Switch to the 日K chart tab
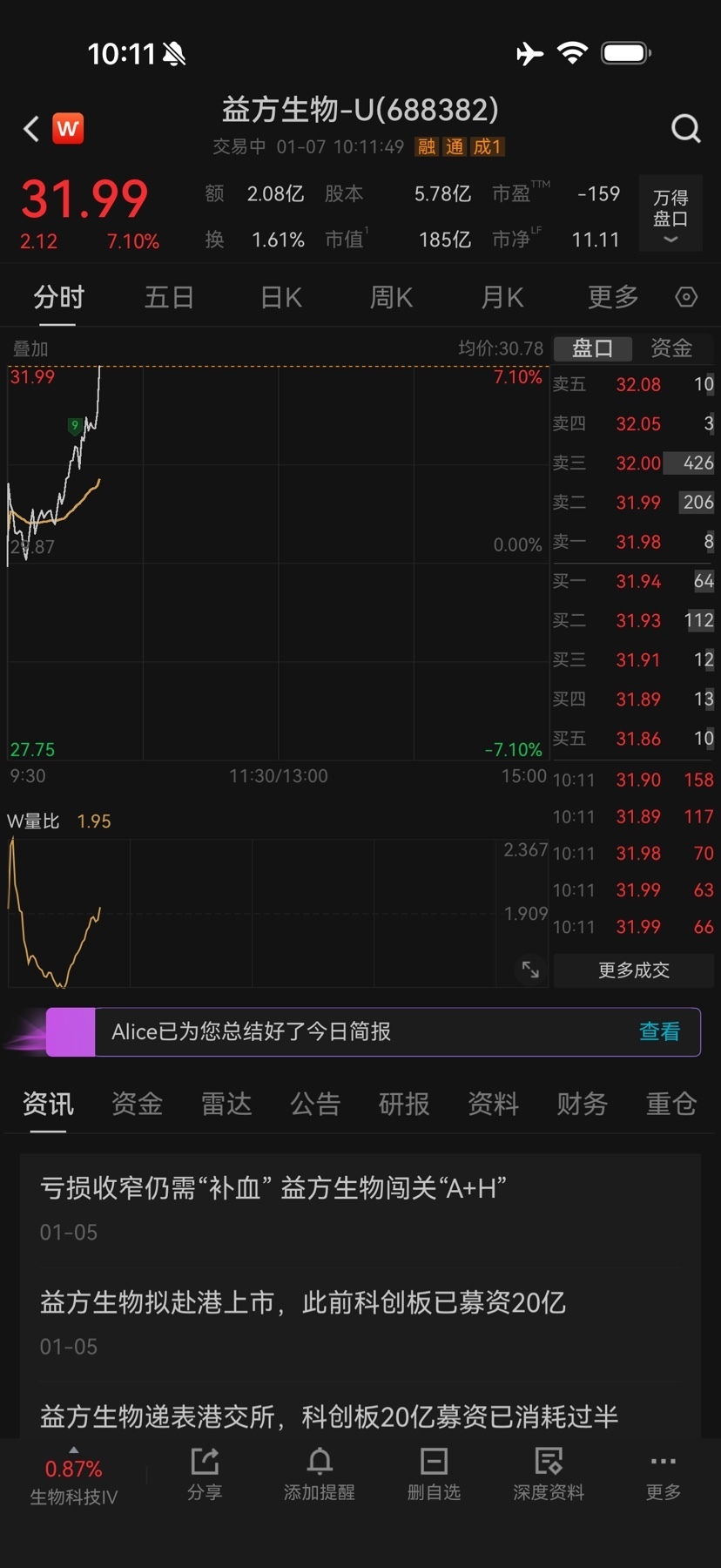The height and width of the screenshot is (1568, 721). tap(280, 298)
